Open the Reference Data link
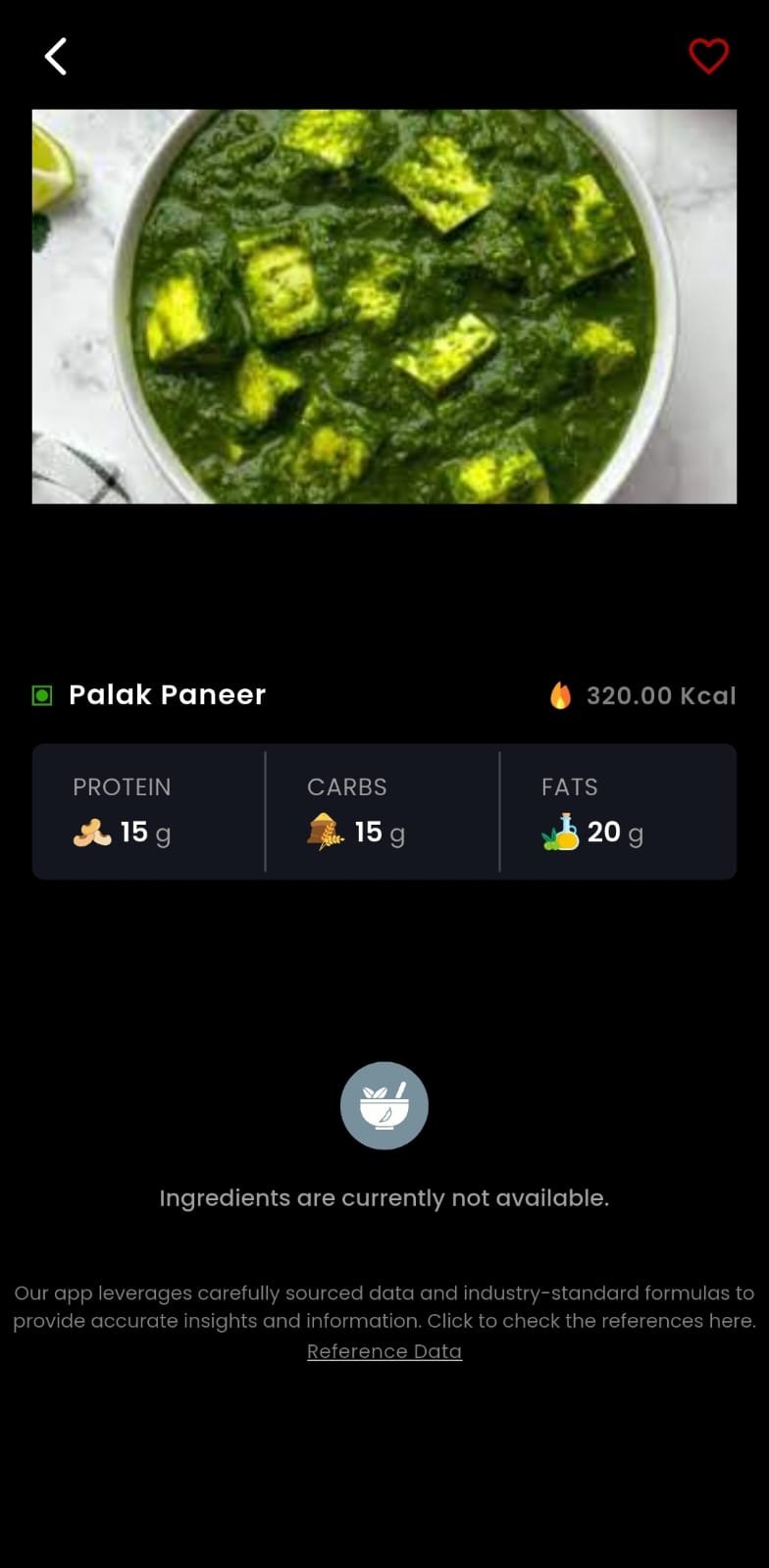This screenshot has width=769, height=1568. (x=384, y=1351)
